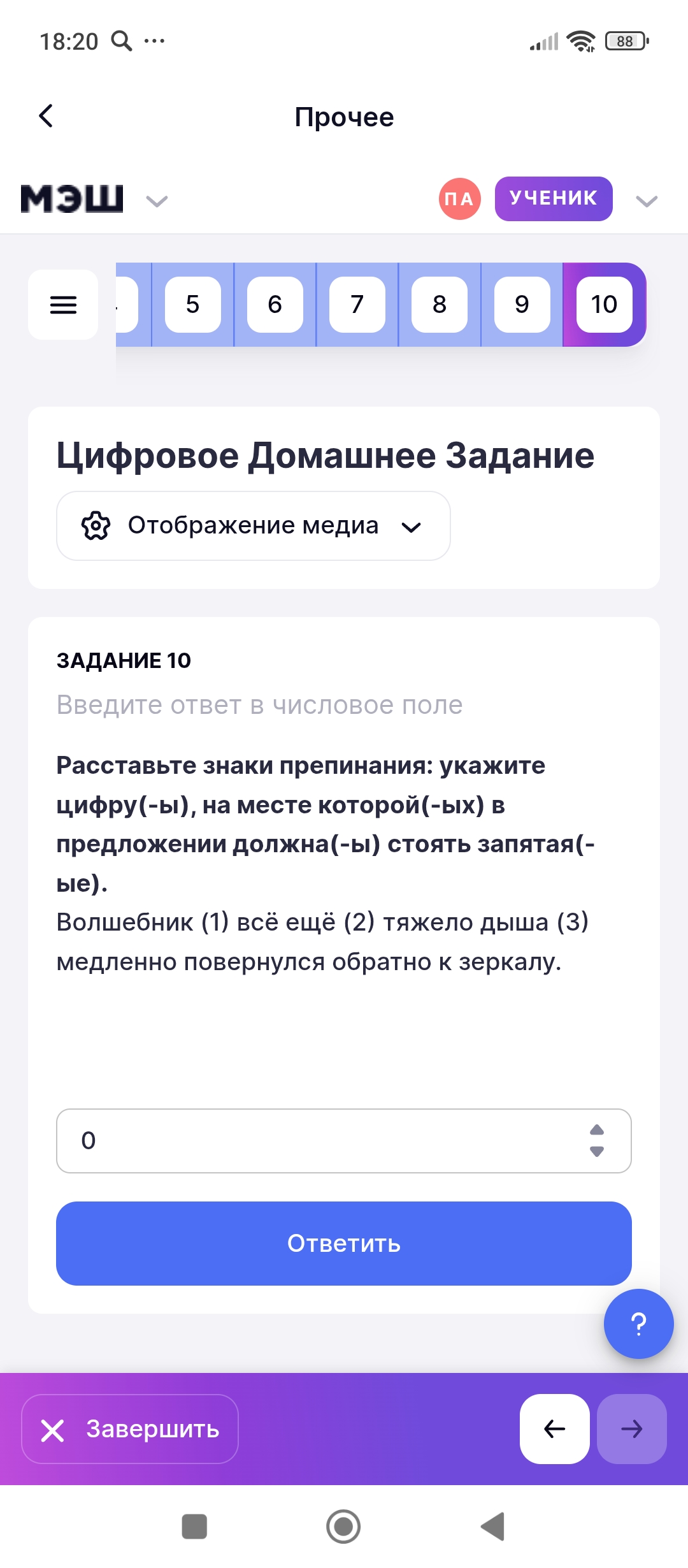Expand the chevron next to УЧЕНИК

pyautogui.click(x=646, y=201)
